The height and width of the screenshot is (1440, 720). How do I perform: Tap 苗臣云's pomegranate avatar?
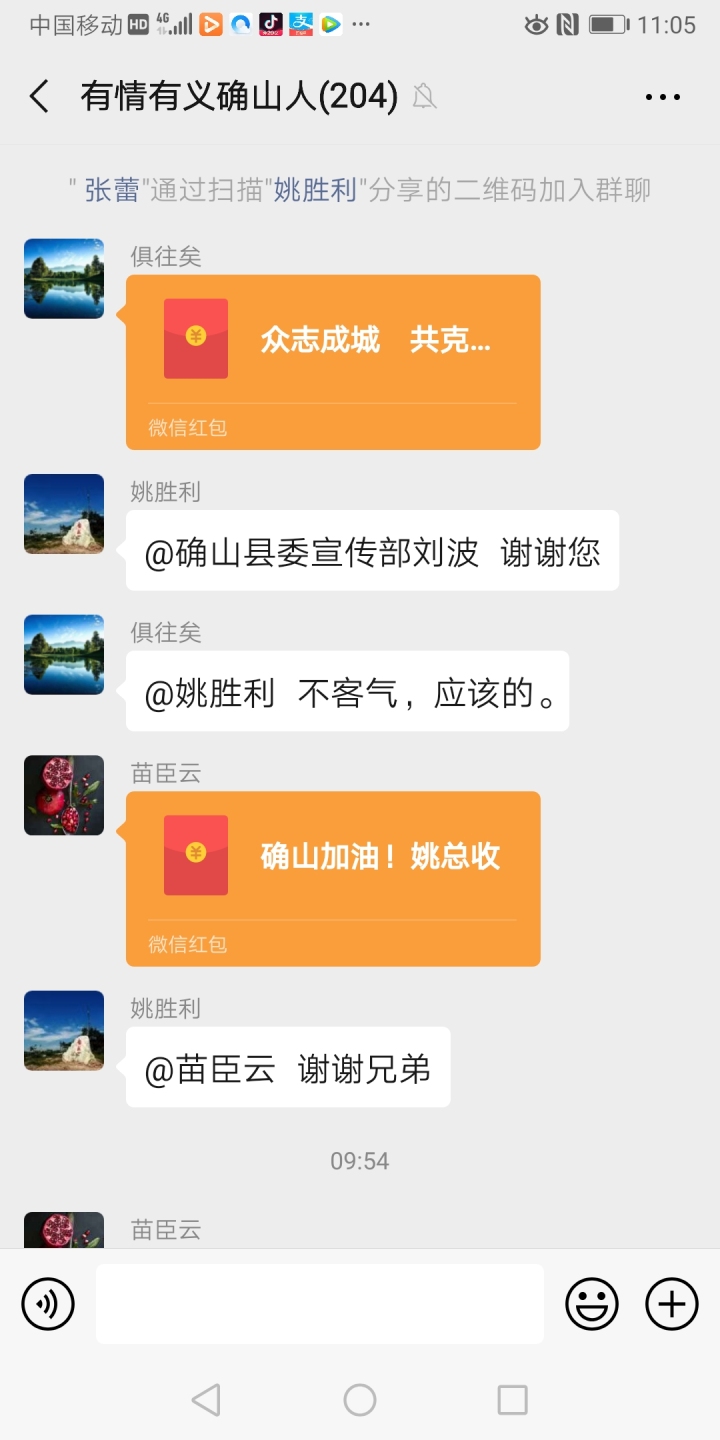coord(63,794)
